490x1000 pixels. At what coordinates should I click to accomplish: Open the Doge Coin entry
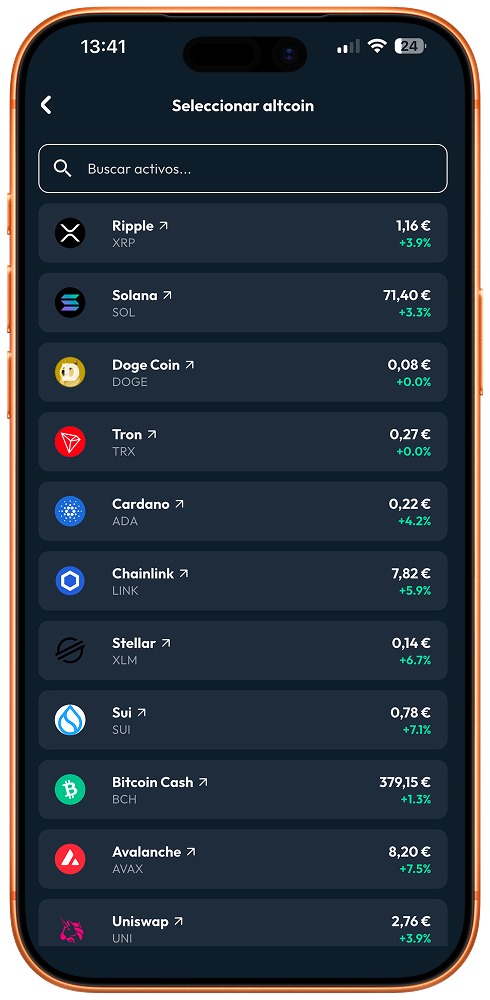point(243,372)
